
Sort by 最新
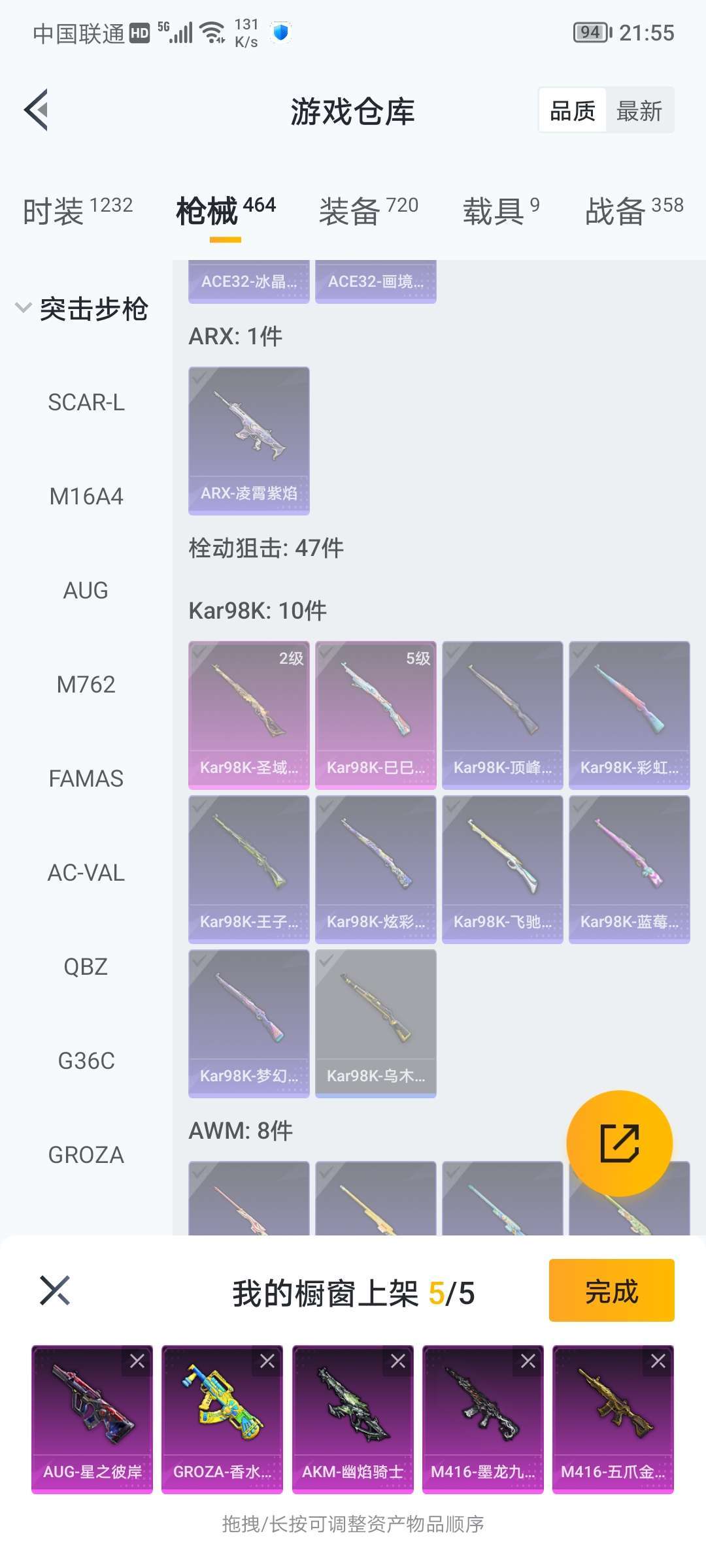coord(639,111)
